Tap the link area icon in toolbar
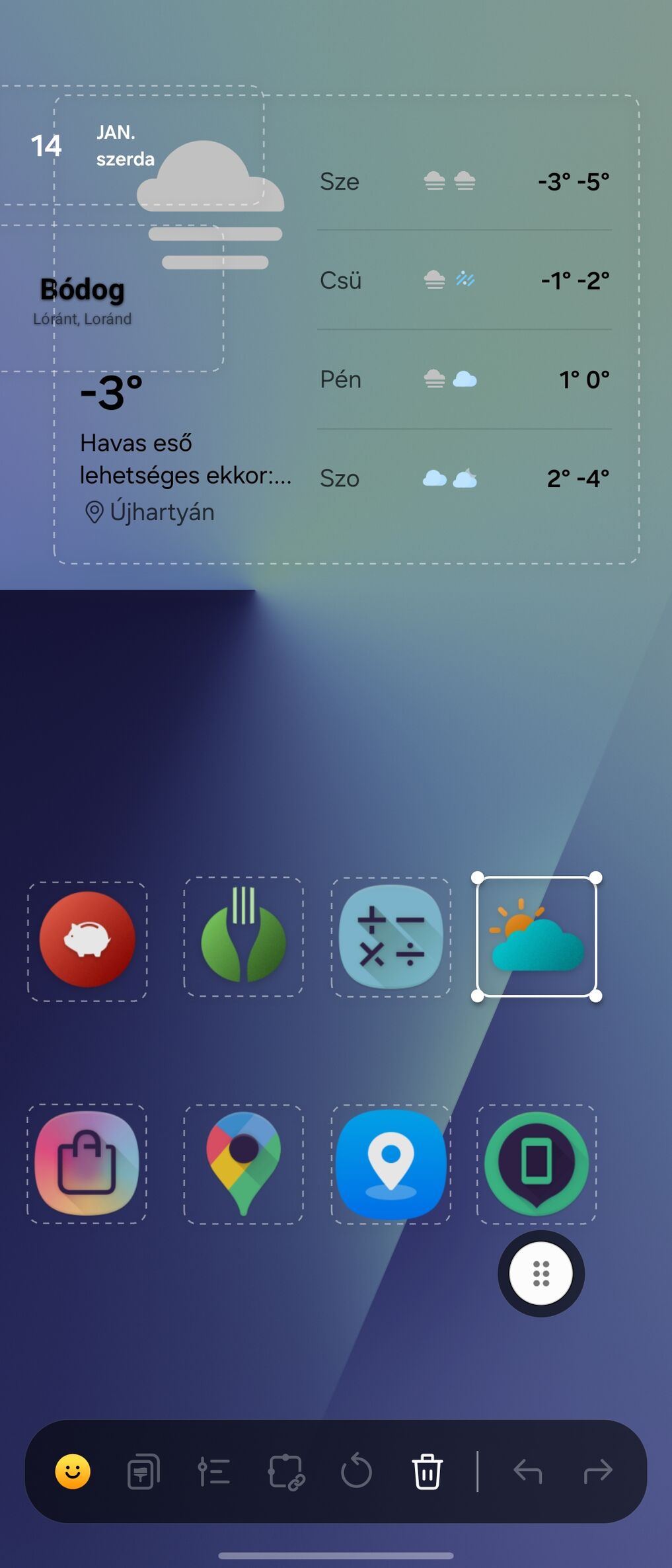 (x=285, y=1471)
